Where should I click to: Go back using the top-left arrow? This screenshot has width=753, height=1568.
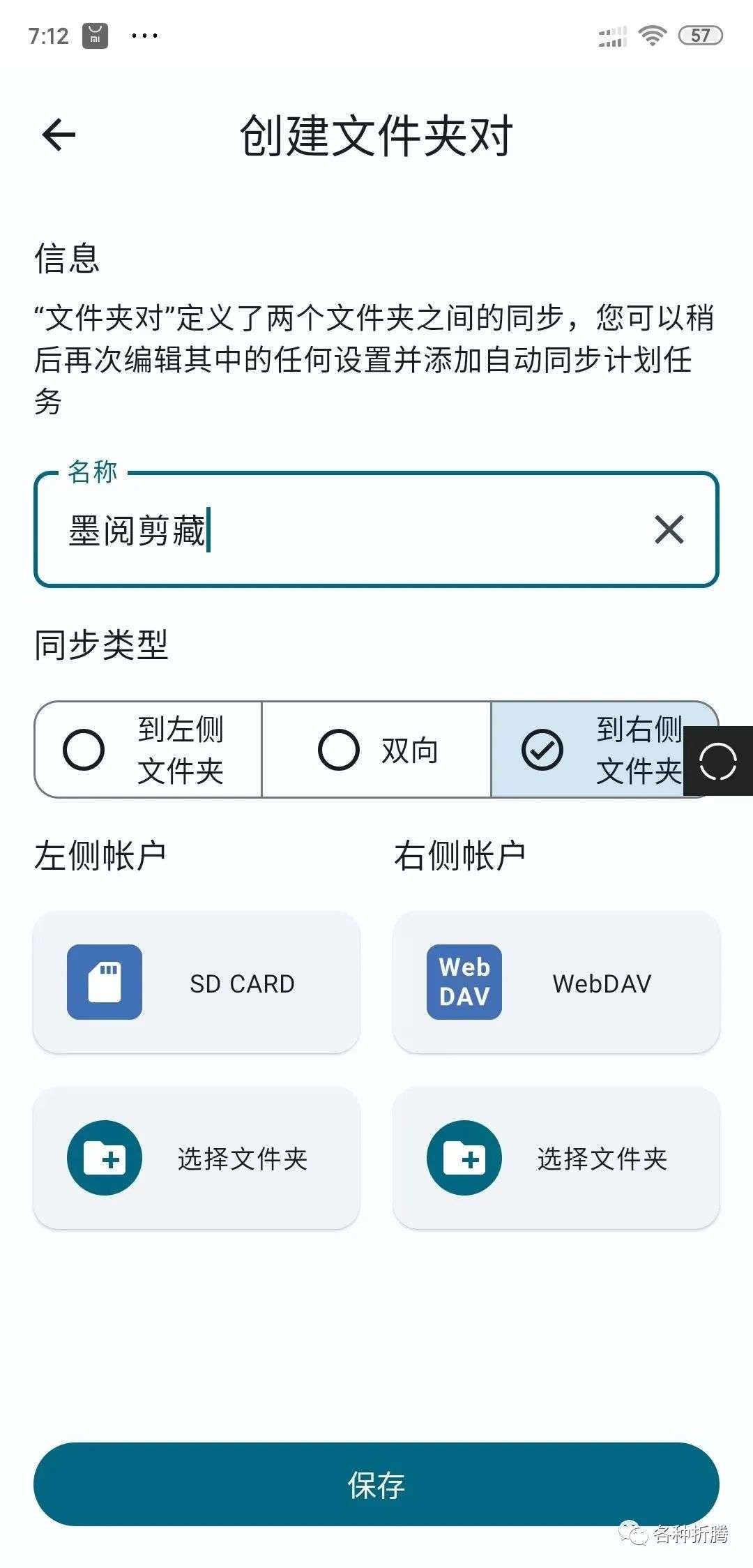(59, 134)
